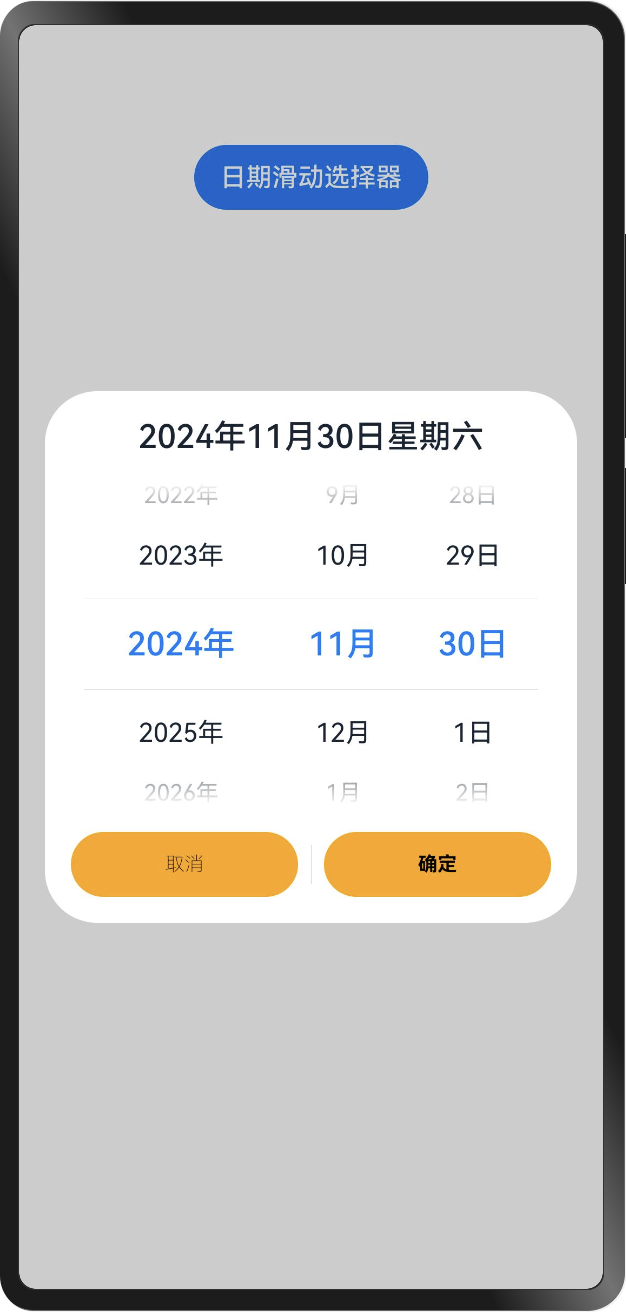Cancel the date picker with 取消

click(184, 864)
